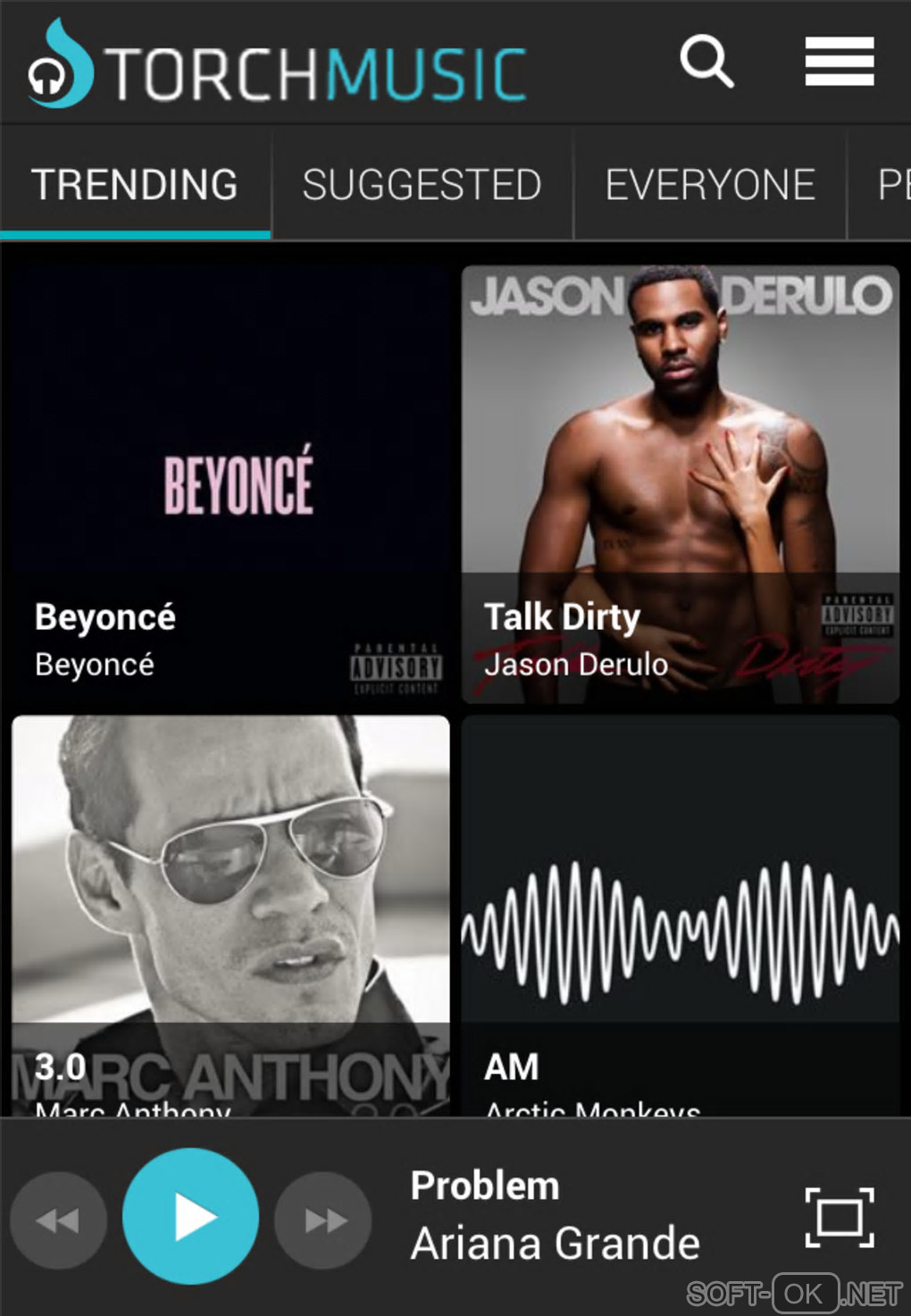The width and height of the screenshot is (911, 1316).
Task: Open Marc Anthony's 3.0 album
Action: point(230,911)
